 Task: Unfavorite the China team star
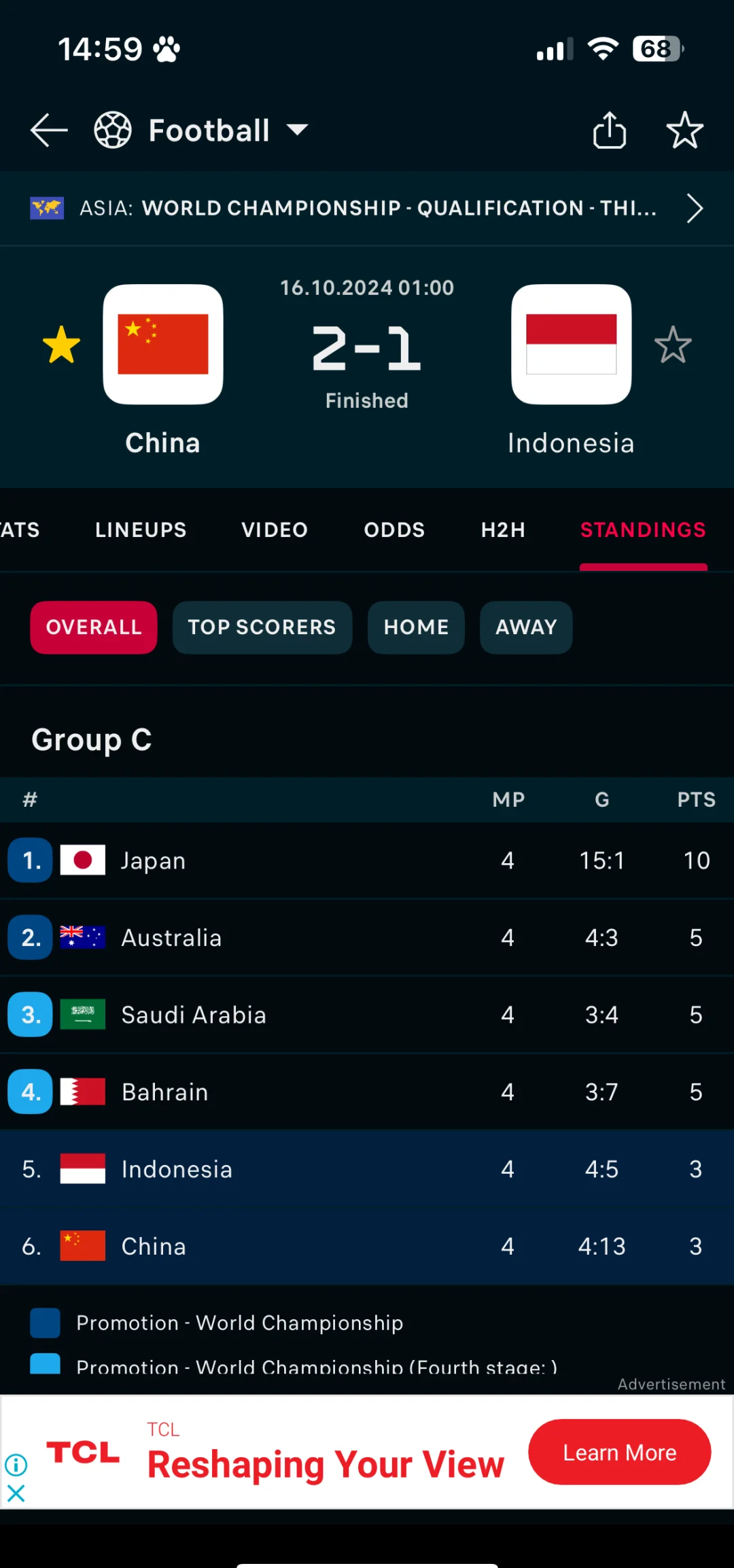(61, 345)
